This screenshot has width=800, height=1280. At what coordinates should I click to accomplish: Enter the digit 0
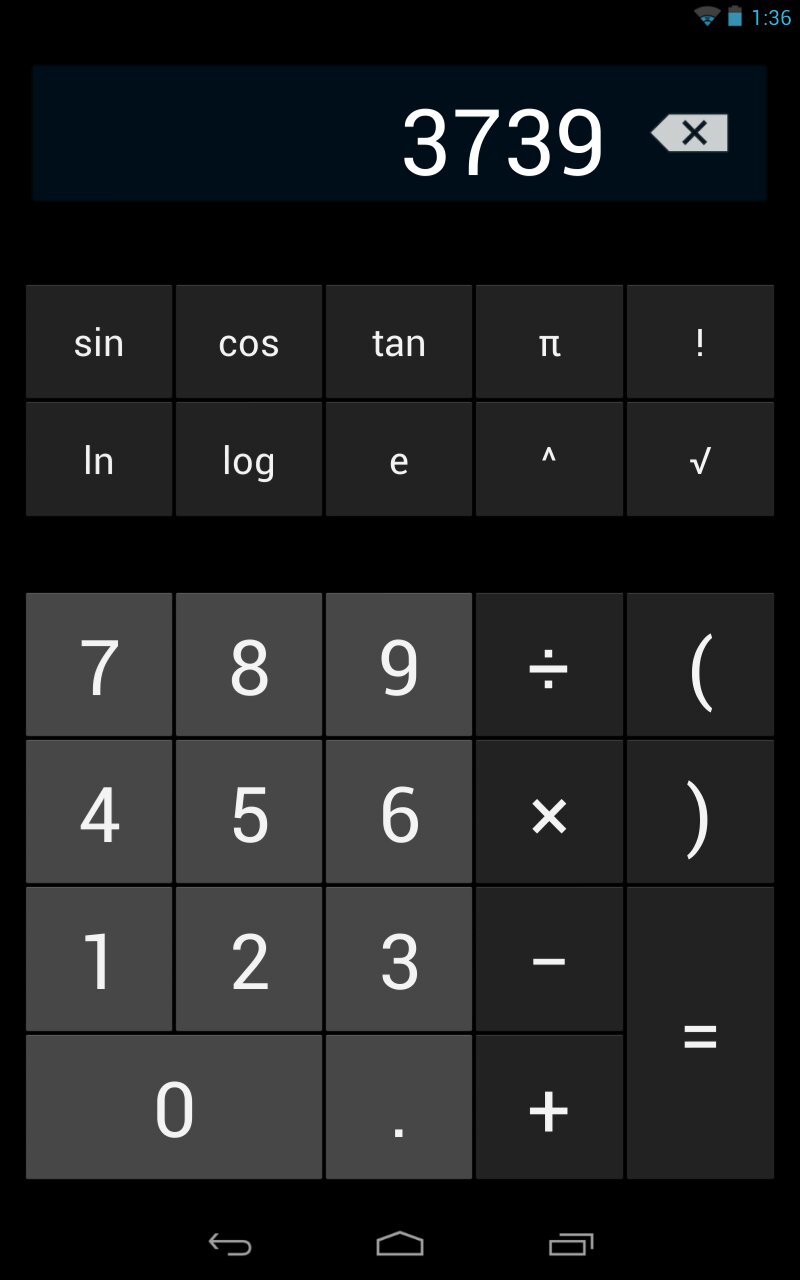174,1108
